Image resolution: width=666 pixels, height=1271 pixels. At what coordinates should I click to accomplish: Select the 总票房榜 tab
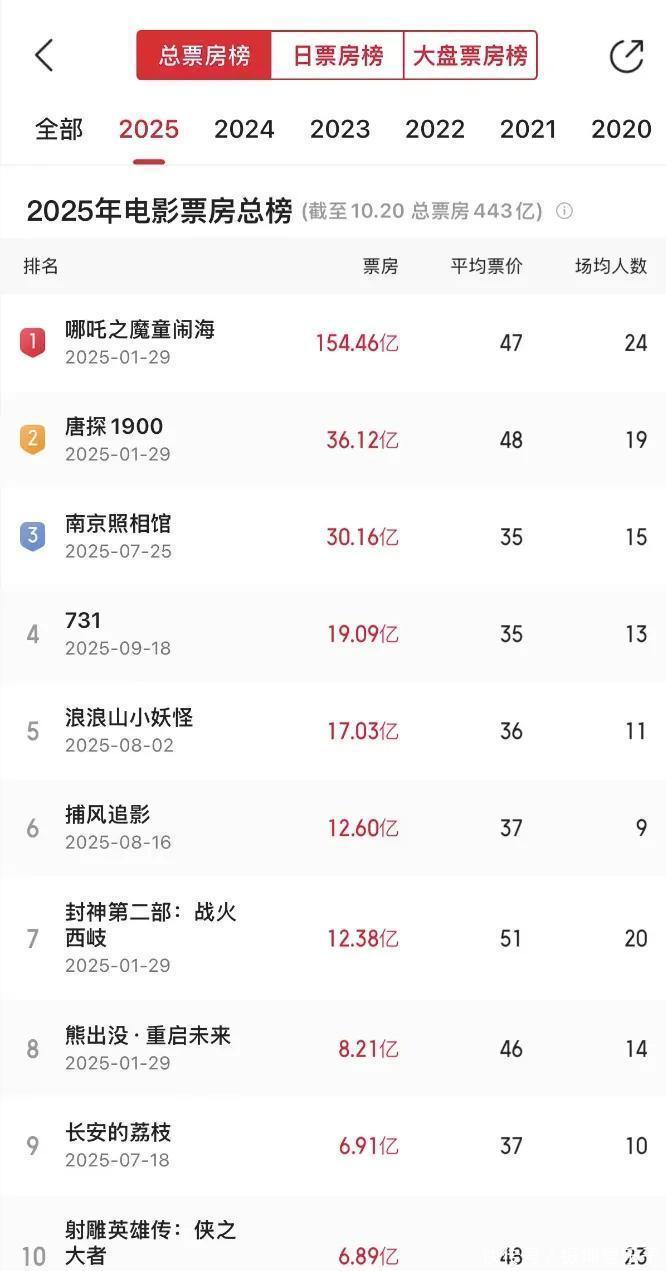tap(204, 55)
